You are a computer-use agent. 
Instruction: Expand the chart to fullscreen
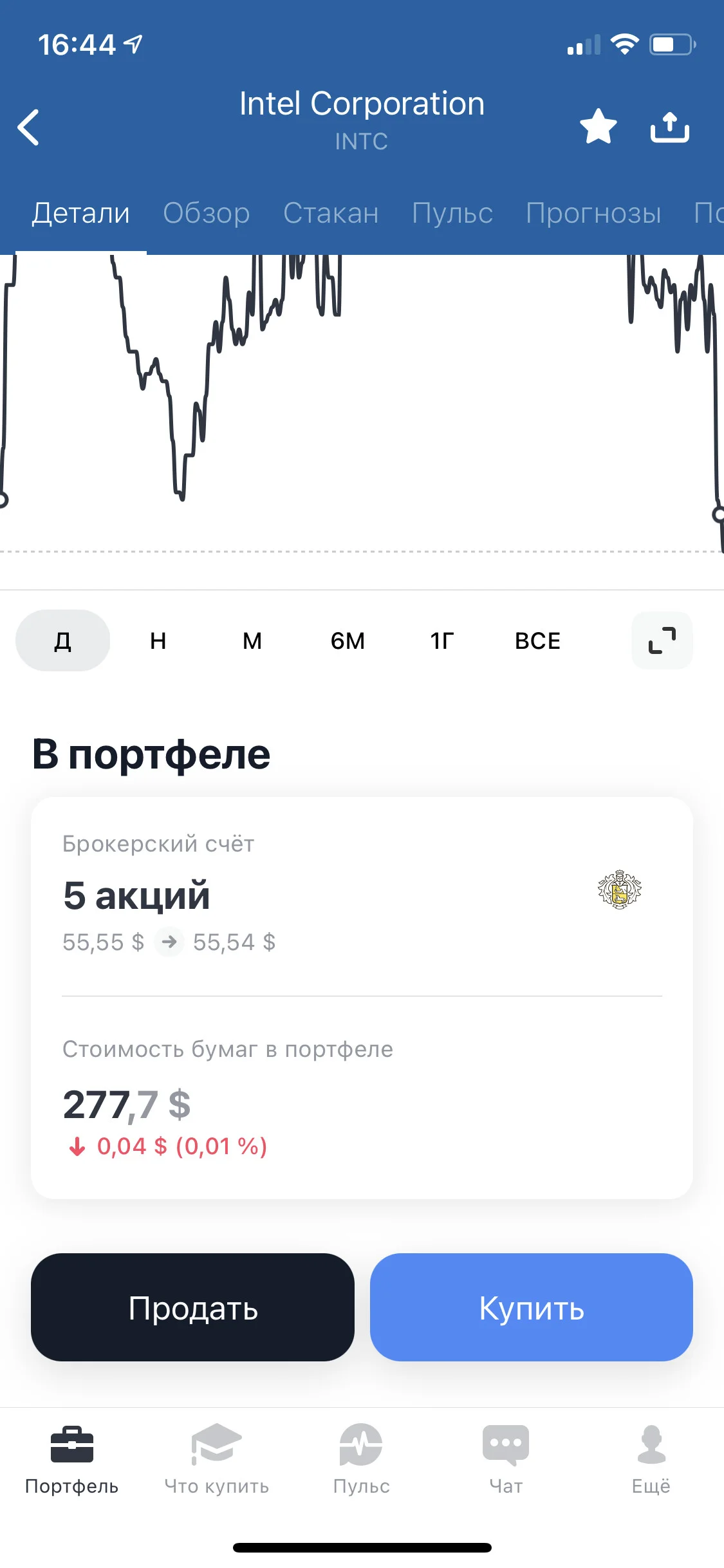662,640
